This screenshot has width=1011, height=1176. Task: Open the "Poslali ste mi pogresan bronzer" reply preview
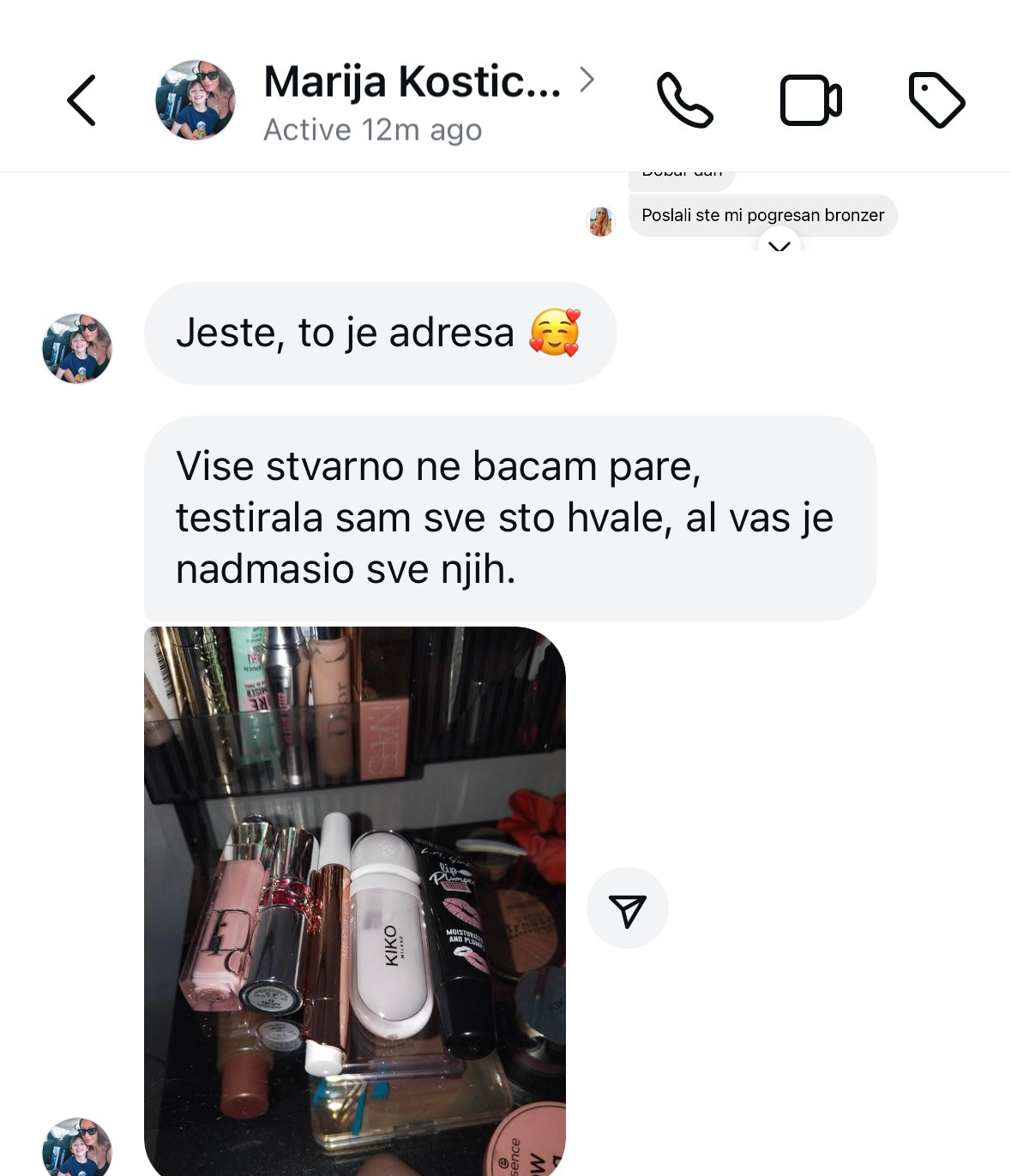(x=762, y=215)
